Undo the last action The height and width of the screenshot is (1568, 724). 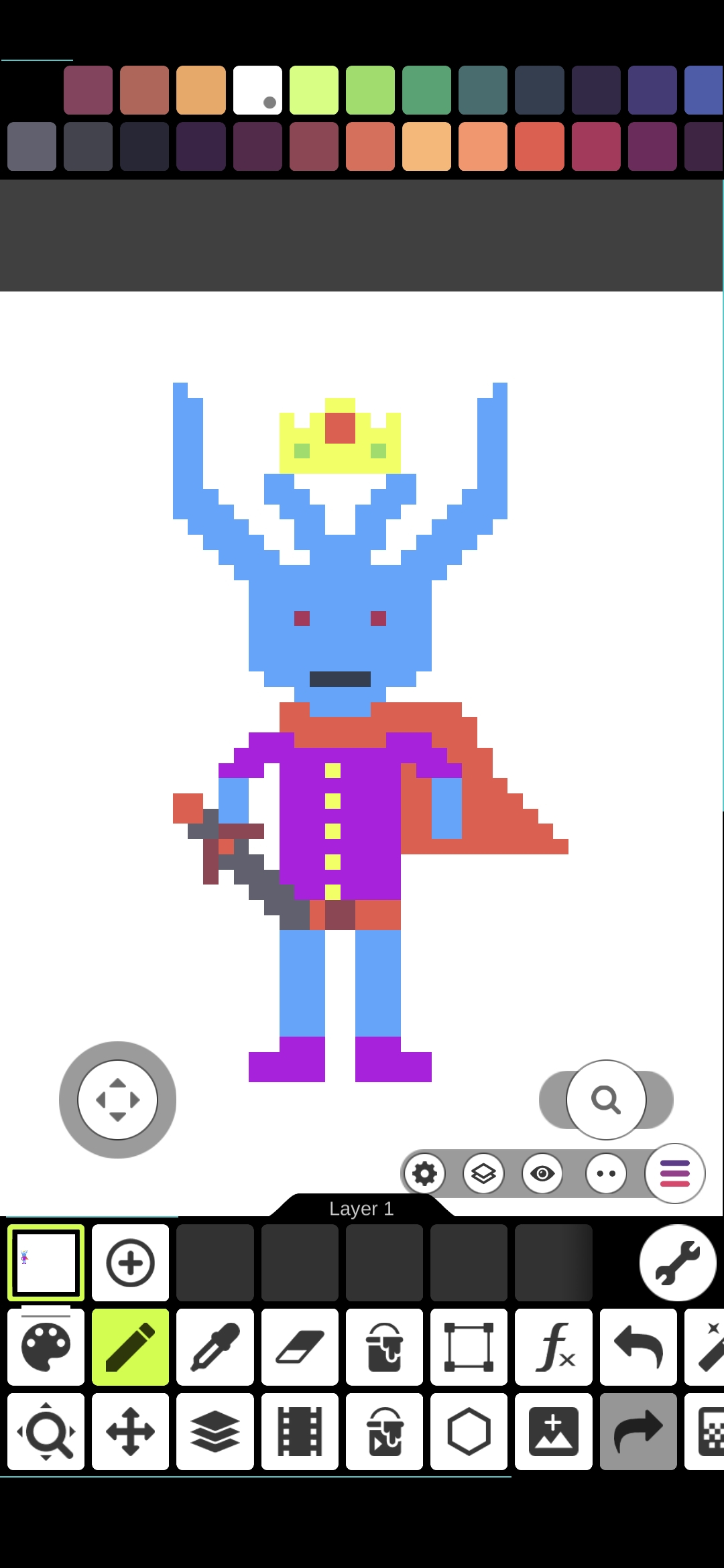[x=638, y=1347]
